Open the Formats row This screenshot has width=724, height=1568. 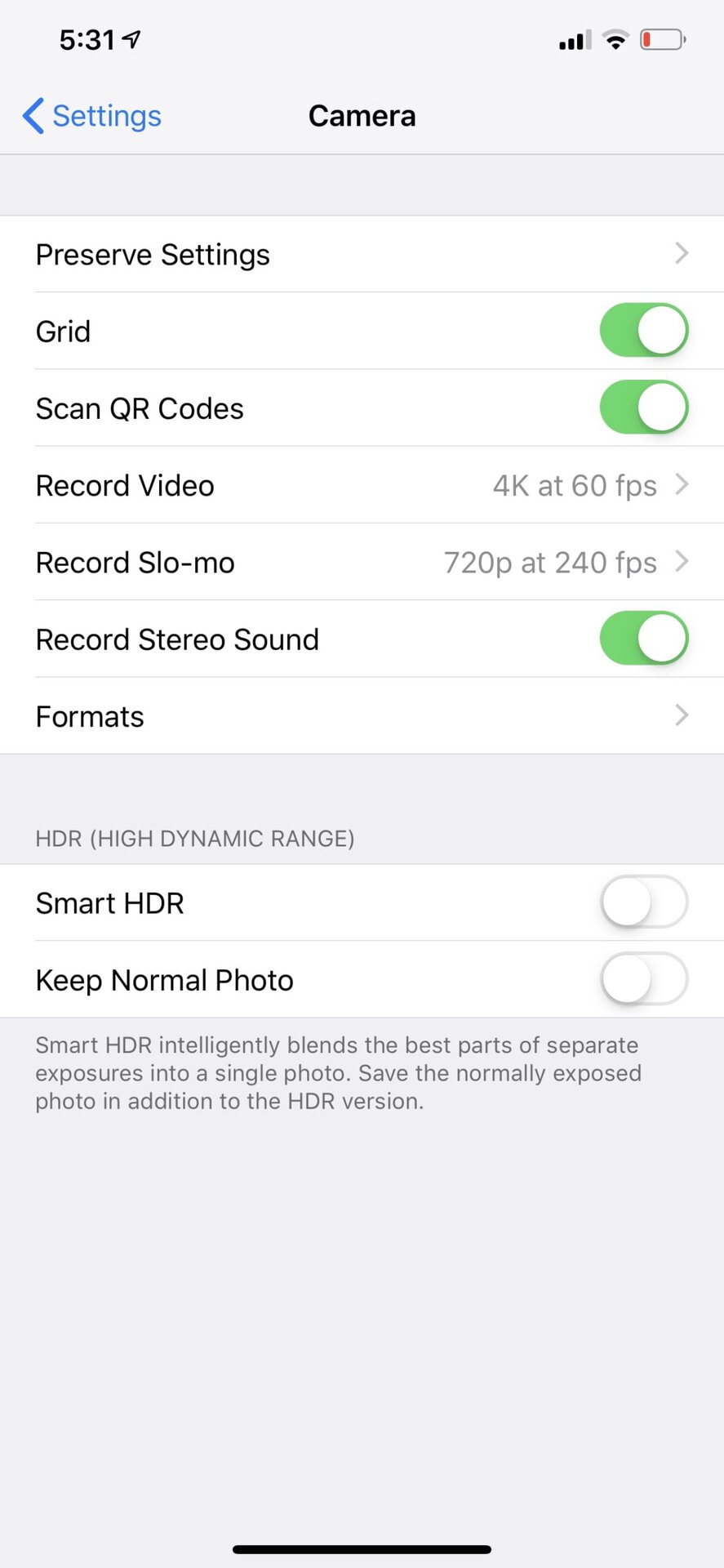(362, 716)
